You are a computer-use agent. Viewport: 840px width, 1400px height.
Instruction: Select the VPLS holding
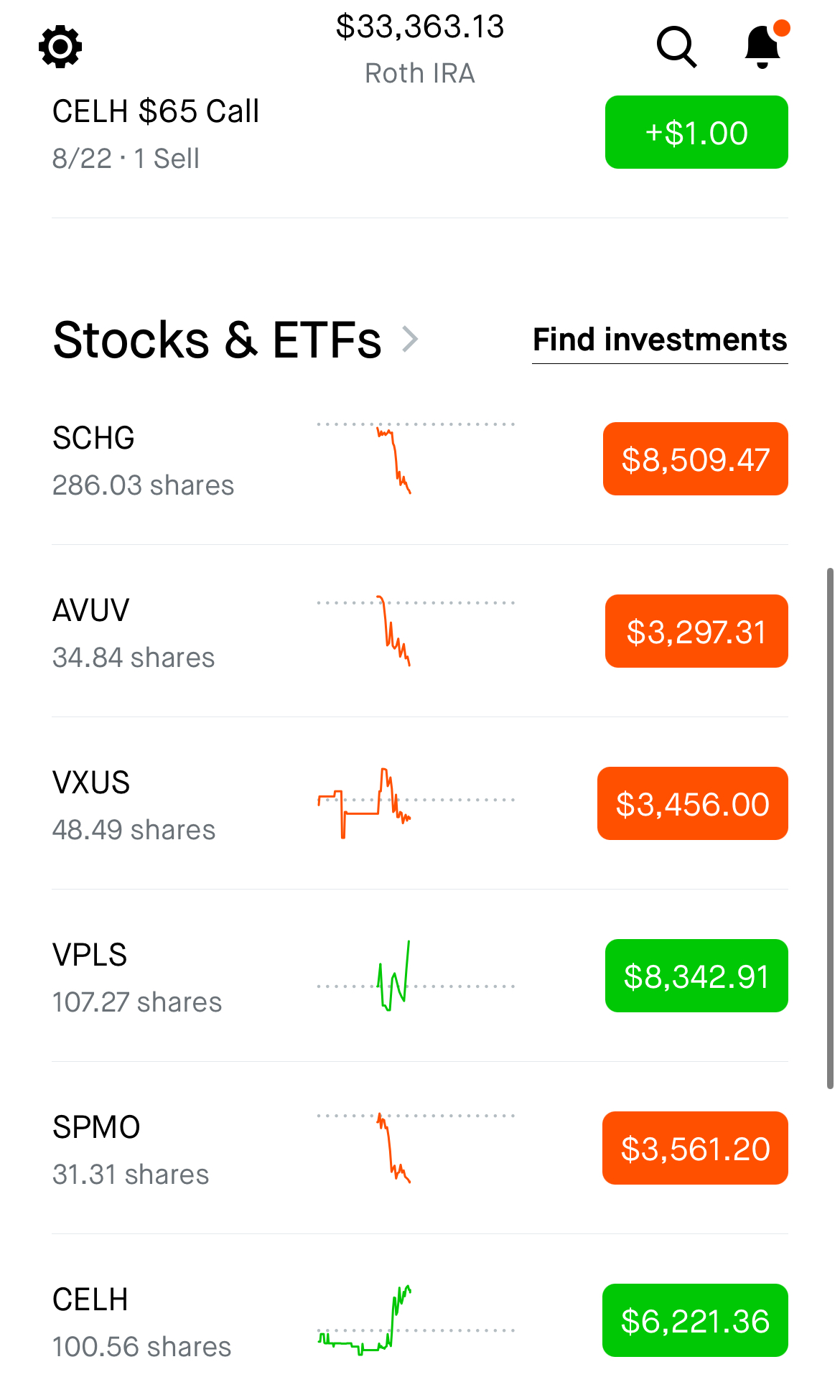136,977
